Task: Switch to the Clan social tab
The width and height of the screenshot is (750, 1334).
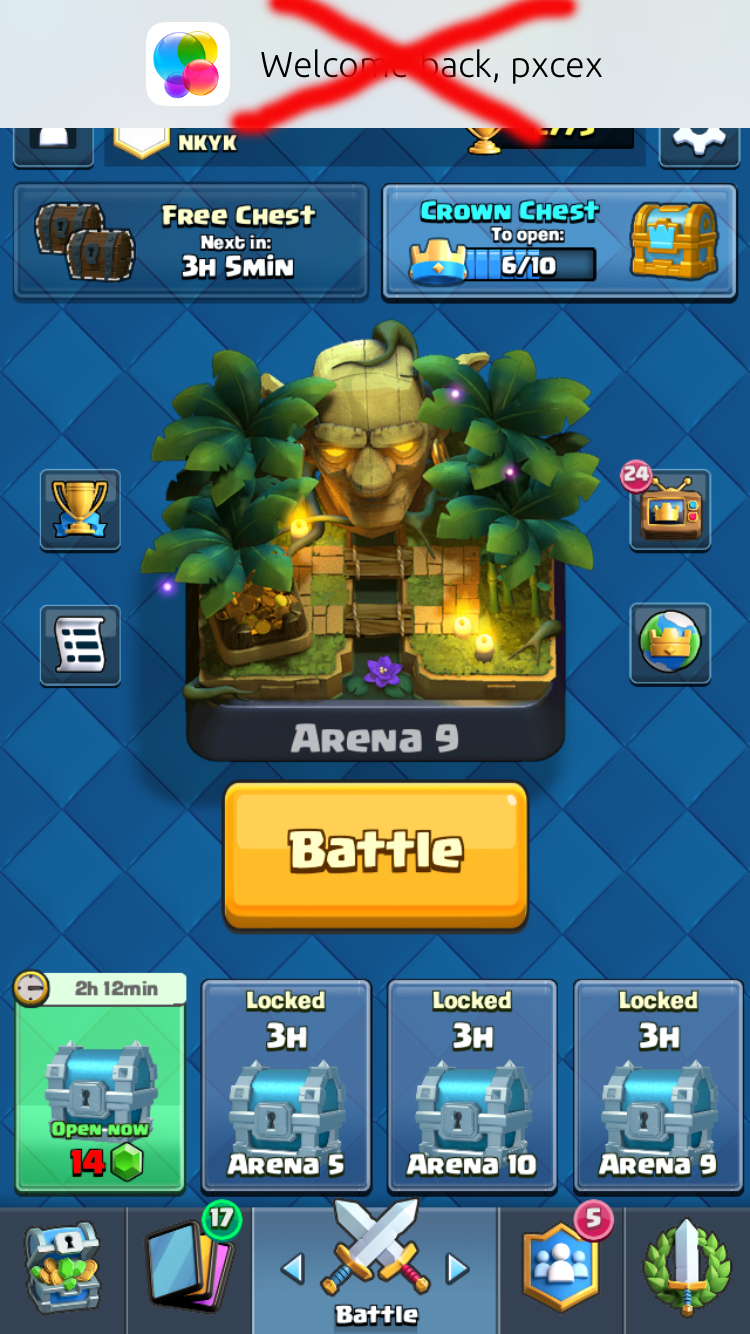Action: point(561,1270)
